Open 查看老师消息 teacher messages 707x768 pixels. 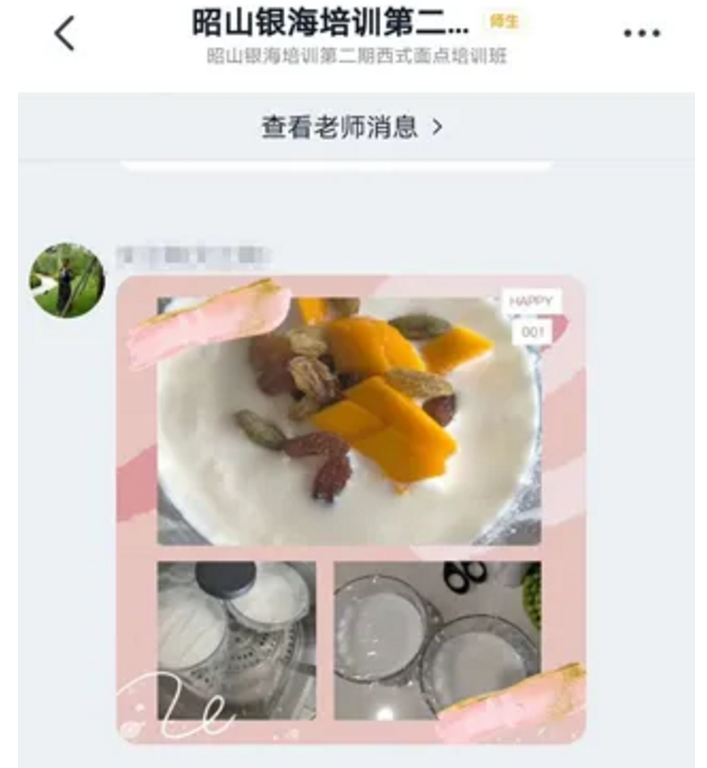point(351,128)
